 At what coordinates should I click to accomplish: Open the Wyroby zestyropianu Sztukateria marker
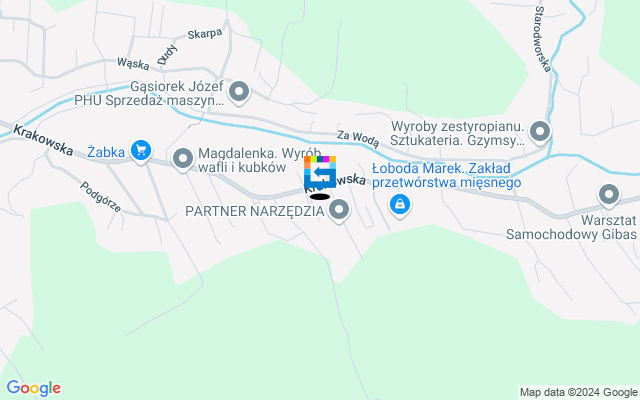point(540,132)
